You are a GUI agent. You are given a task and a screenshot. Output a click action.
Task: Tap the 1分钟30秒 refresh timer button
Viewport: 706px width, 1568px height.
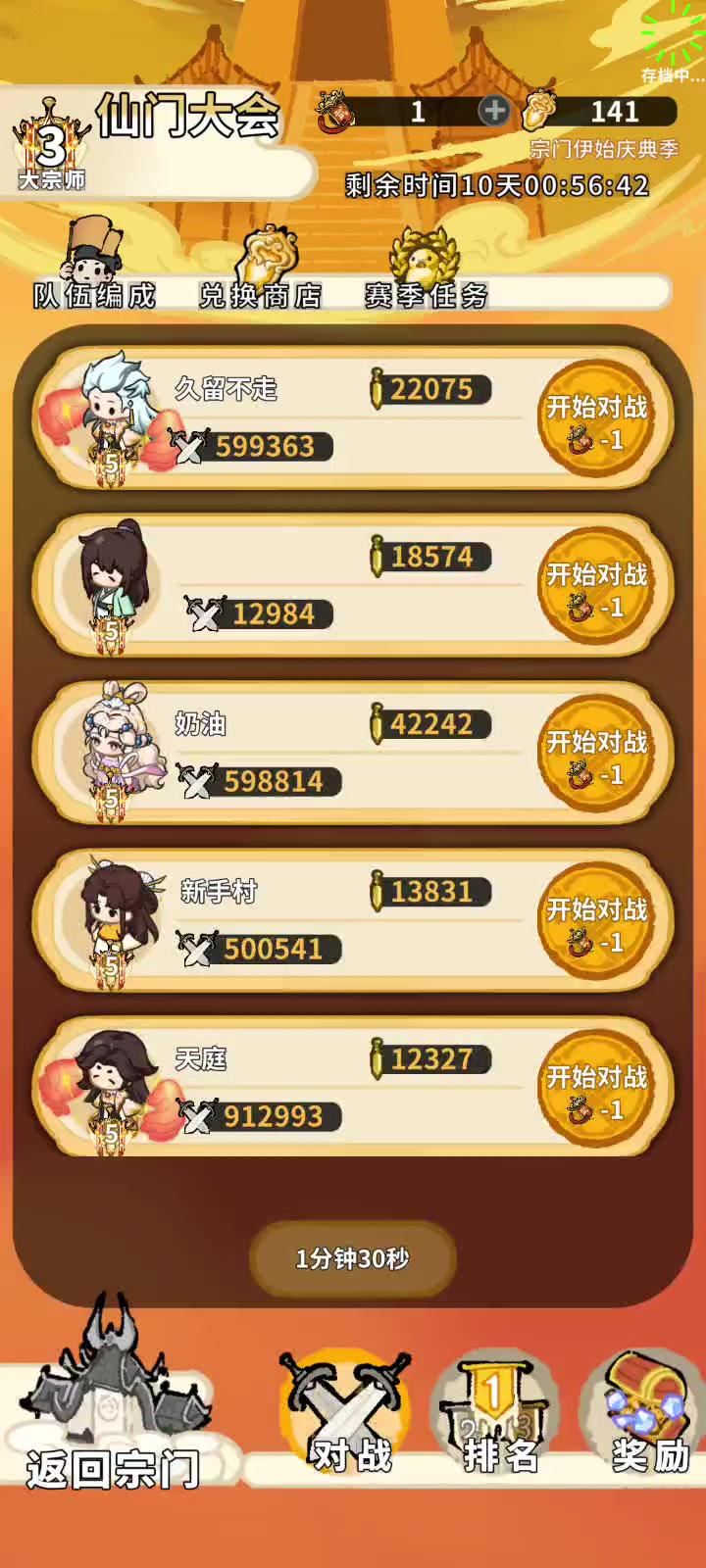353,1258
